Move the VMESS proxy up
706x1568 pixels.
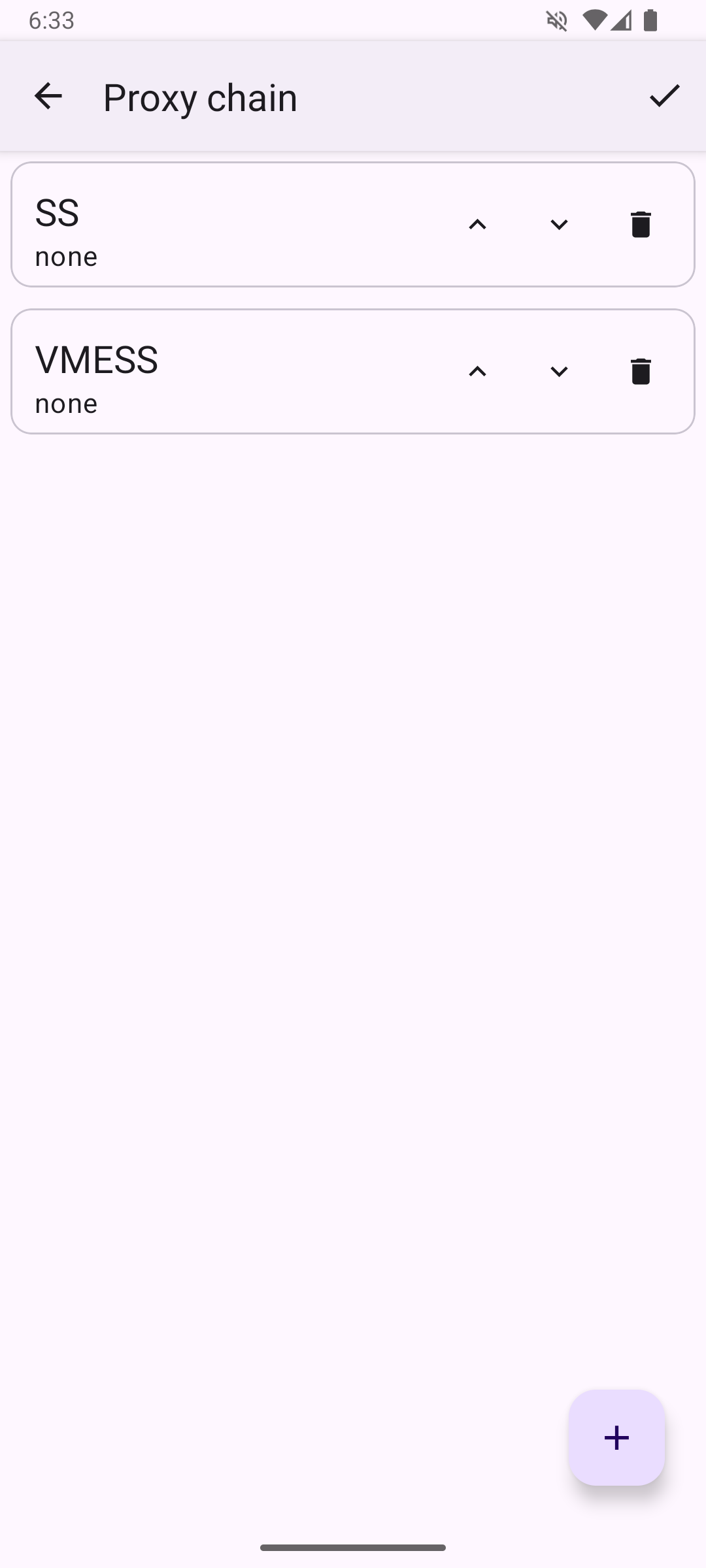478,371
